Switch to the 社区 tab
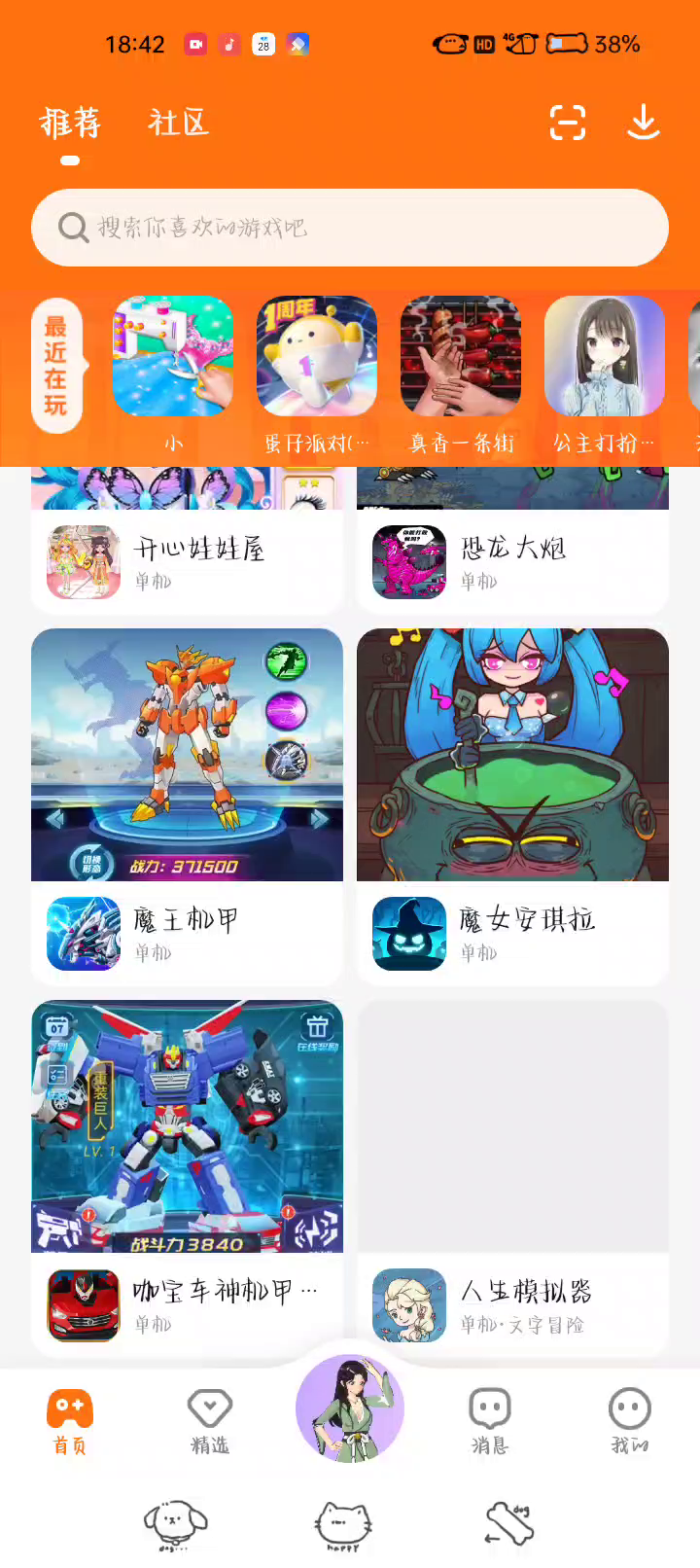The height and width of the screenshot is (1568, 700). tap(178, 123)
